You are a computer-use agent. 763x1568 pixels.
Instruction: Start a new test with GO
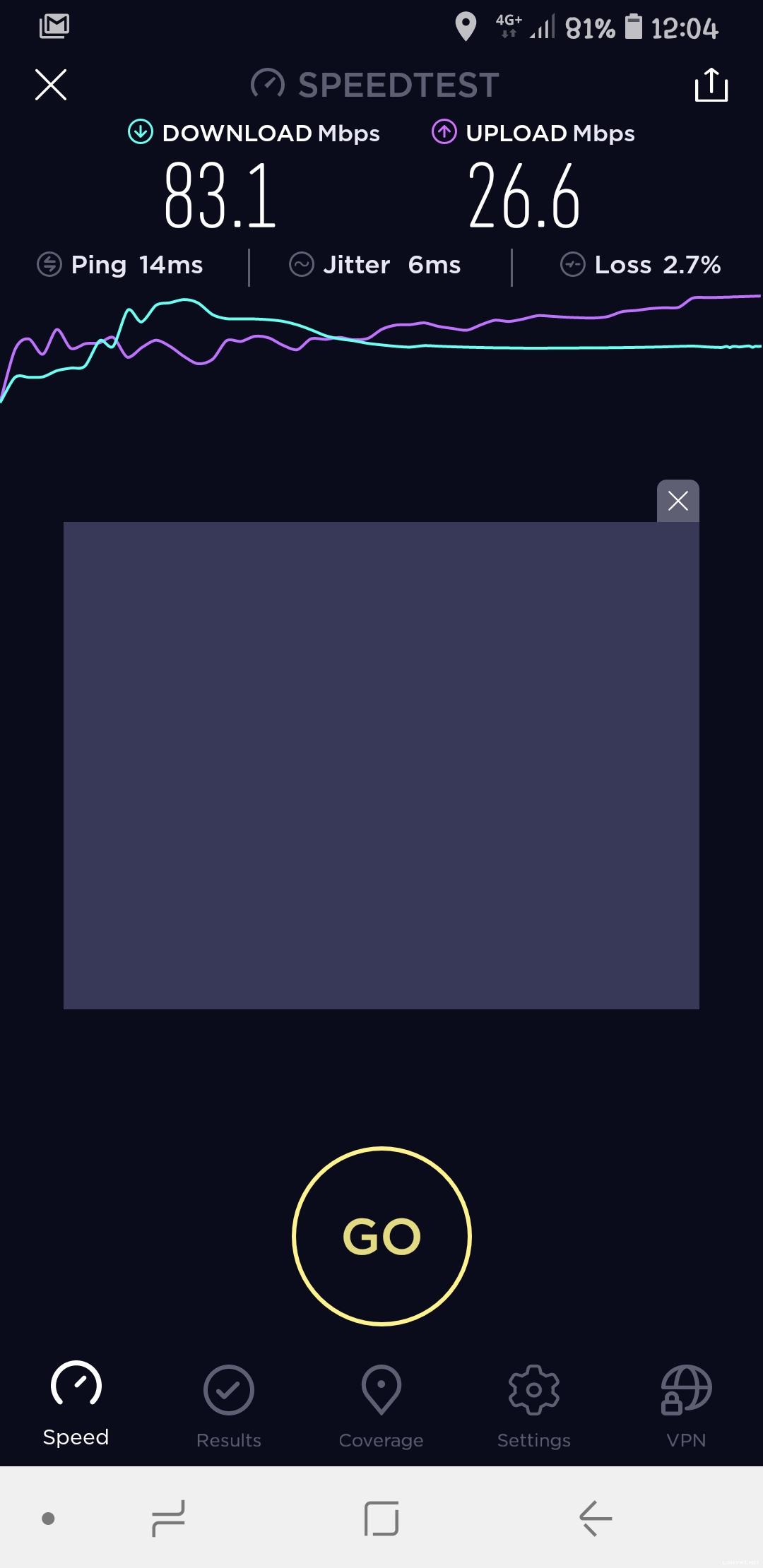point(381,1236)
